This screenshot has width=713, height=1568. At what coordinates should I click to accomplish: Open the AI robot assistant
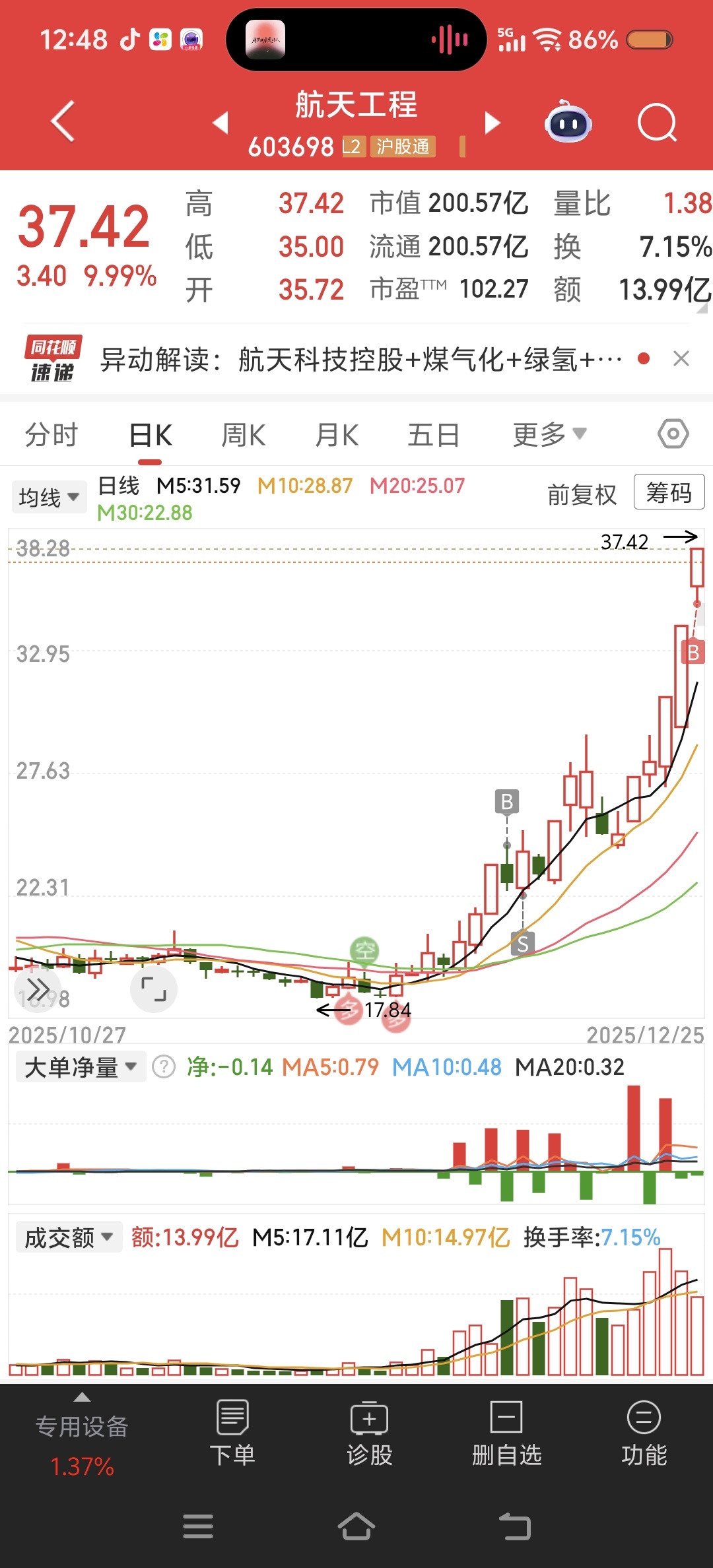point(568,123)
